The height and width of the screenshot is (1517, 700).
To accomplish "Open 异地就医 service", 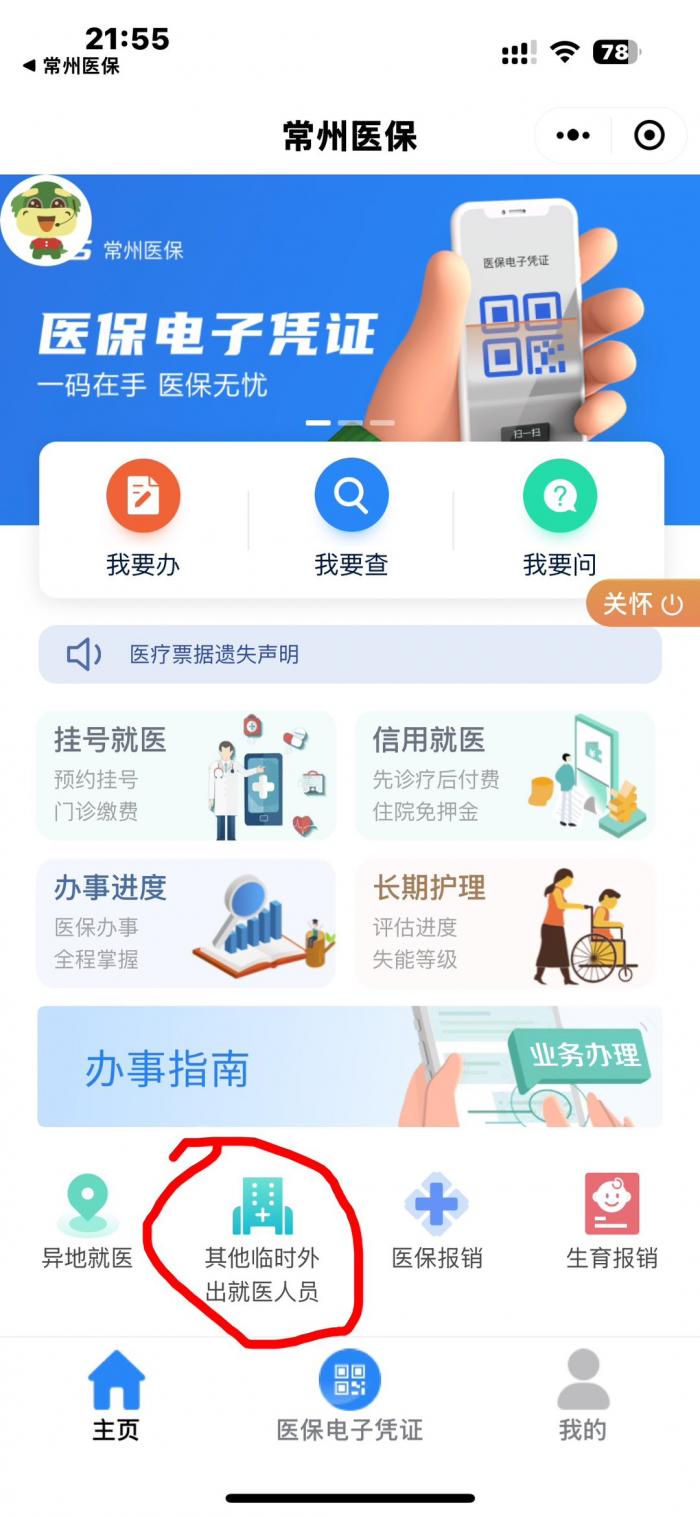I will pos(87,1222).
